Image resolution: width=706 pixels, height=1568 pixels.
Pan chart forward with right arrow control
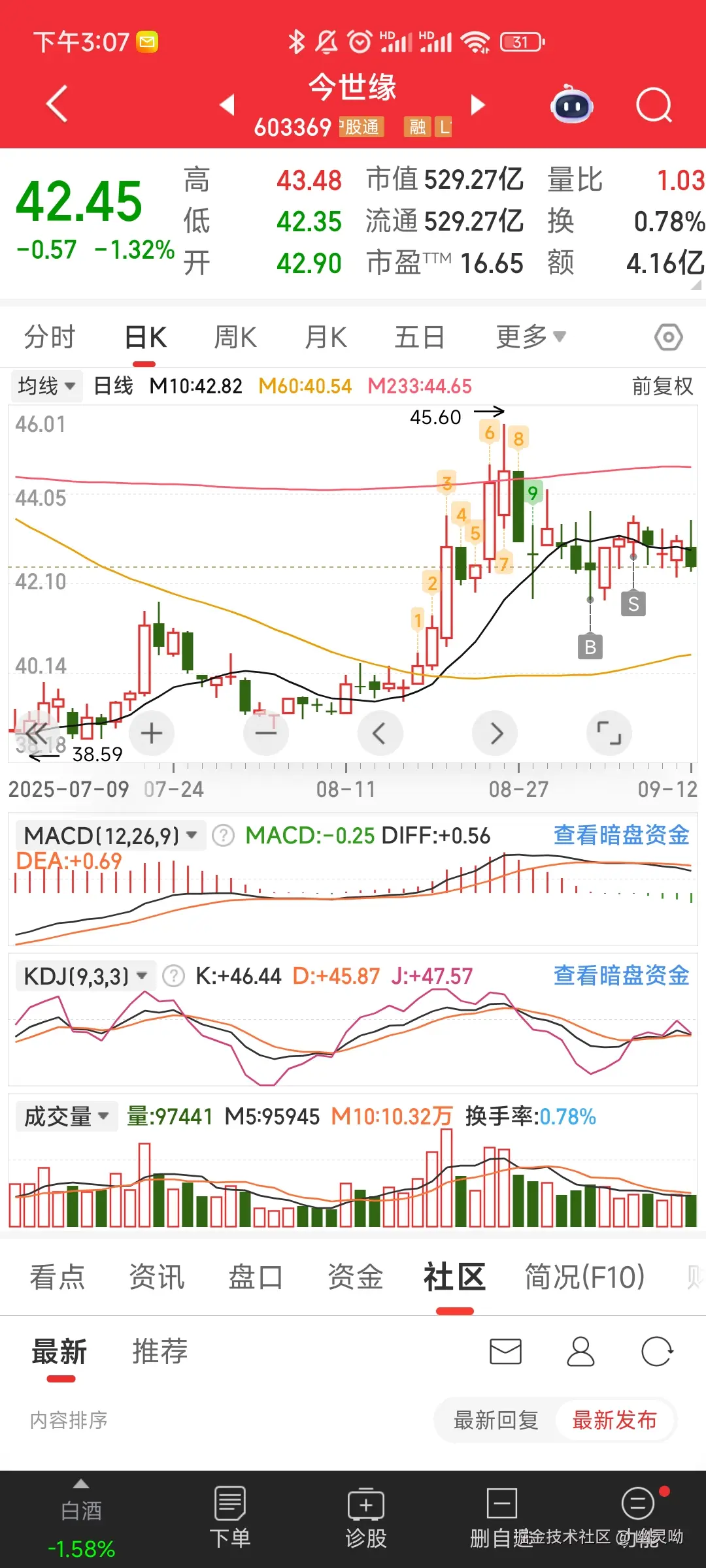[x=495, y=733]
